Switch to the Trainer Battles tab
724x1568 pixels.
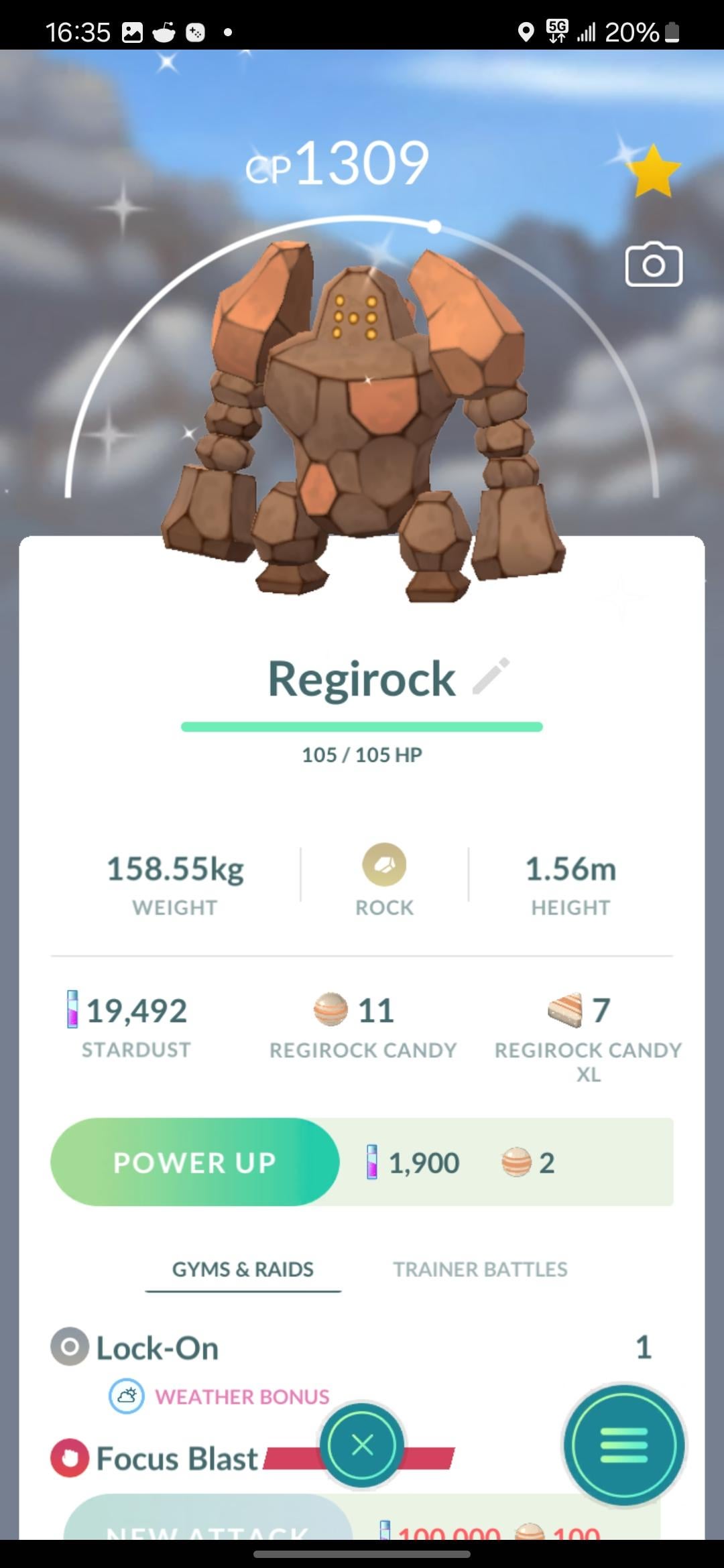(x=480, y=1269)
